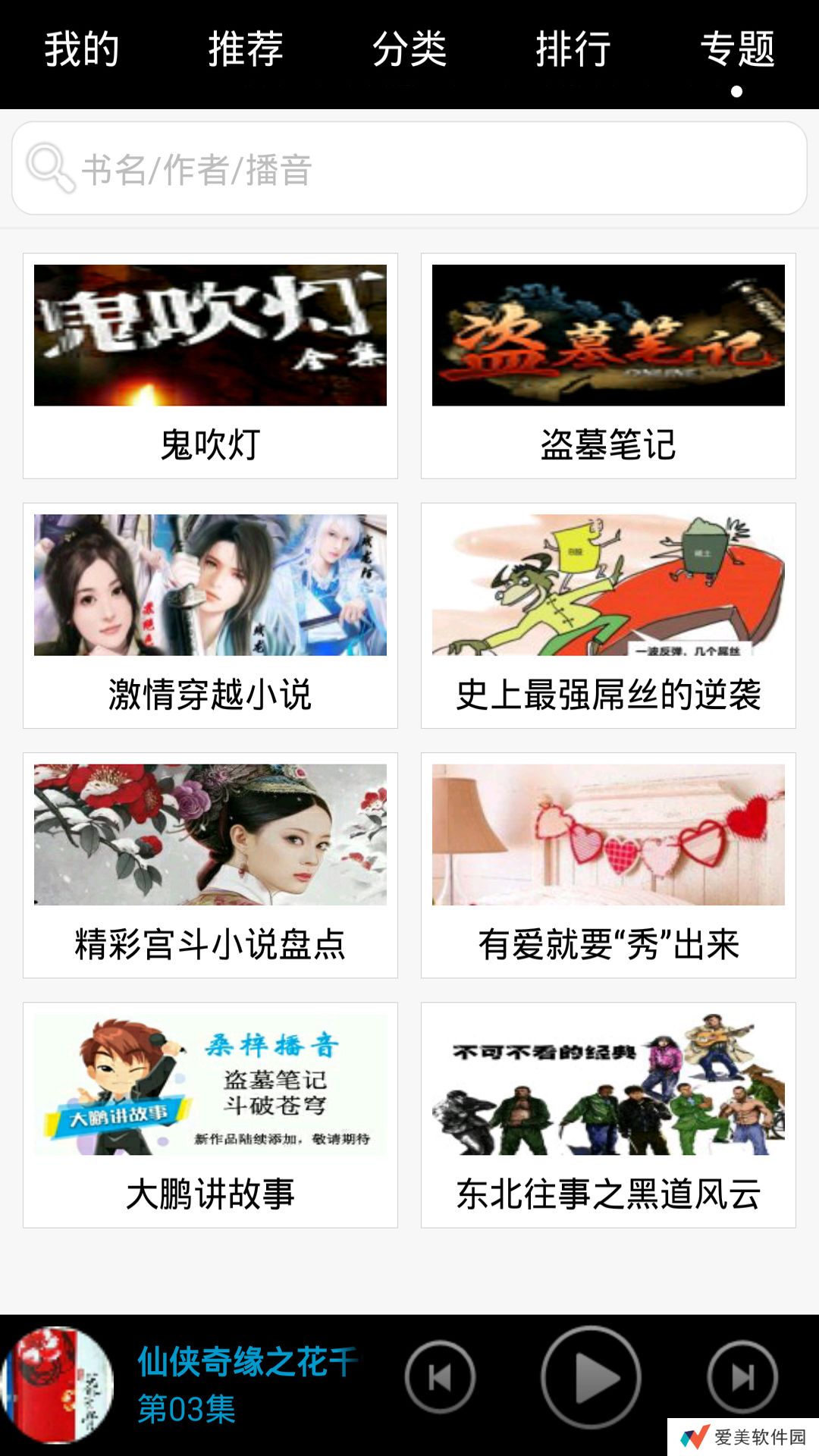Go to the 分类 tab
The image size is (819, 1456).
click(409, 50)
